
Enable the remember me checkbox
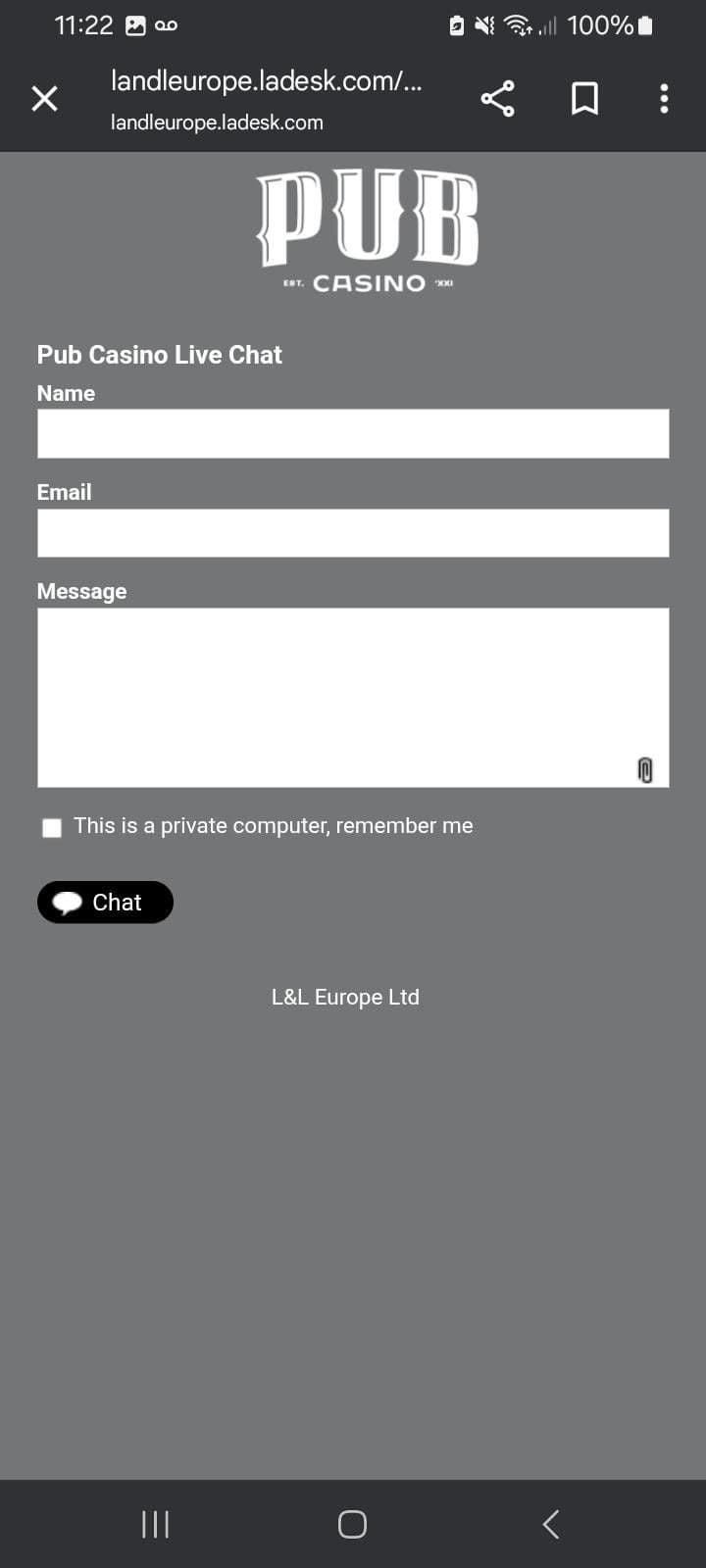click(52, 828)
